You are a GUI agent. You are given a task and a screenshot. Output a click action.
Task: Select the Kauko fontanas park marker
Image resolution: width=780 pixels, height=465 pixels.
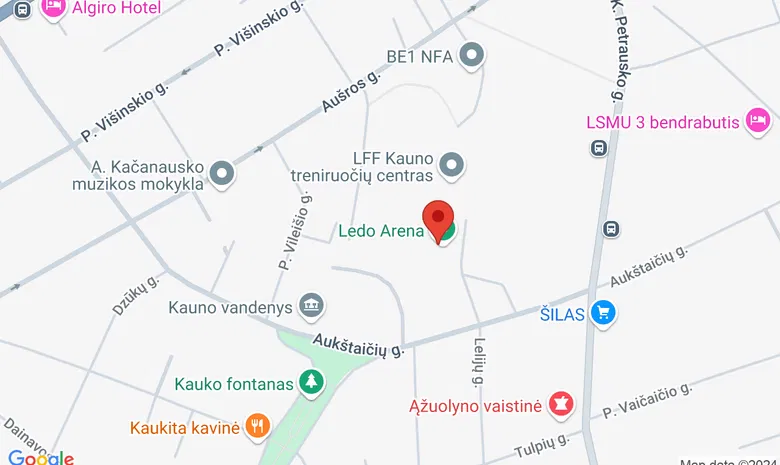point(312,382)
